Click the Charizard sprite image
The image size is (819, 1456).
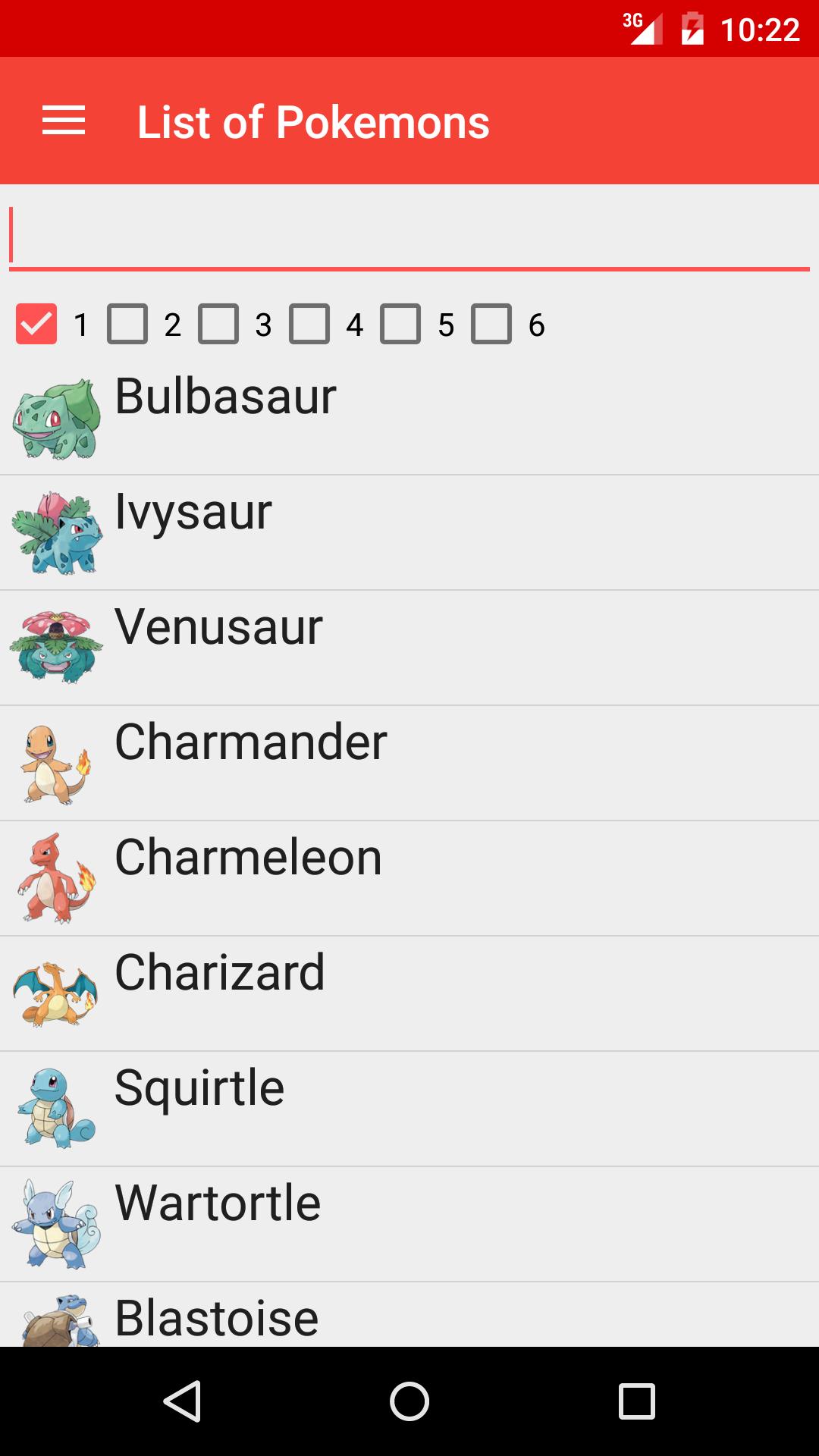pos(55,993)
